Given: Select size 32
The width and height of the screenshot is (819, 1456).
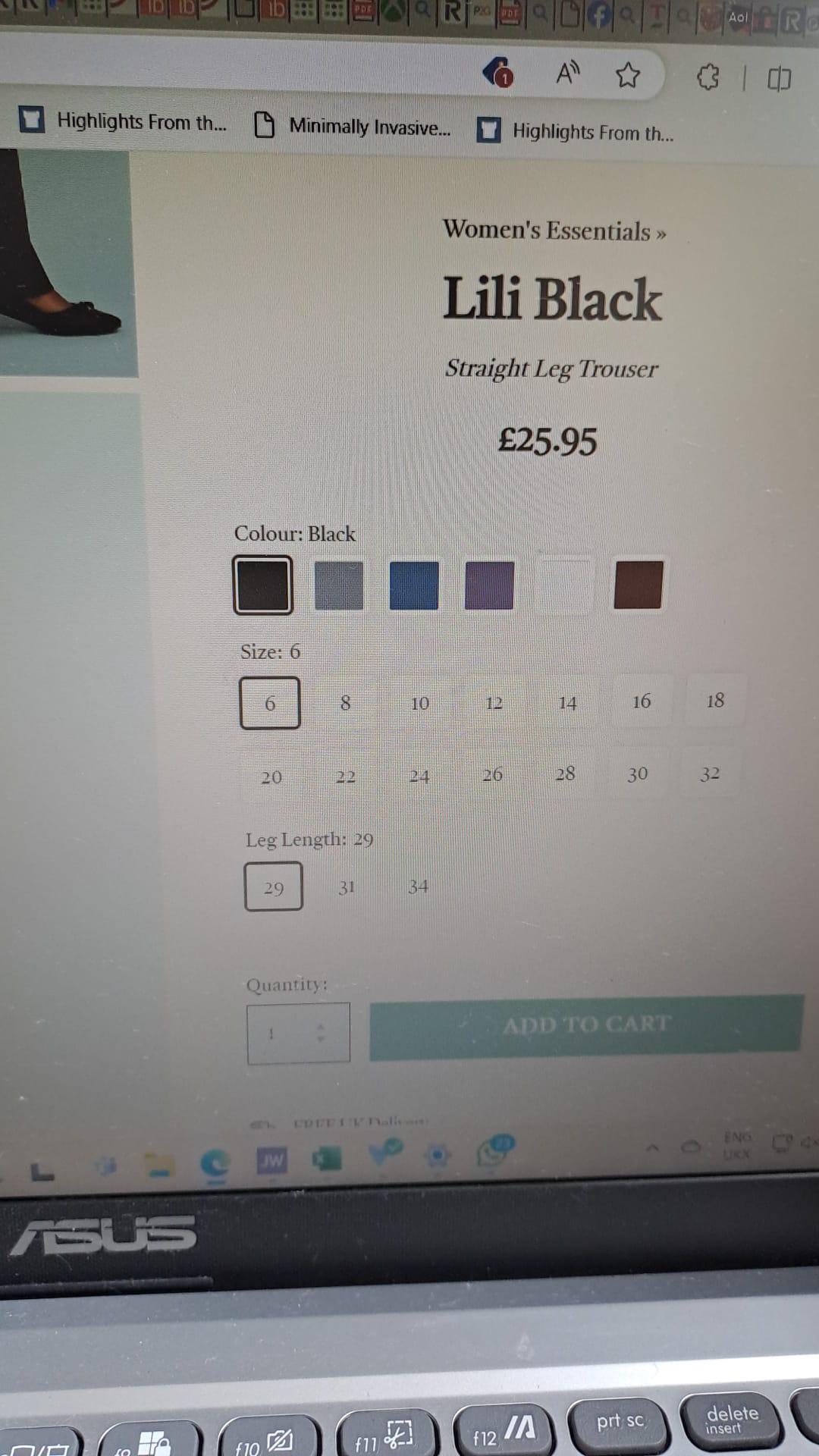Looking at the screenshot, I should click(x=710, y=773).
